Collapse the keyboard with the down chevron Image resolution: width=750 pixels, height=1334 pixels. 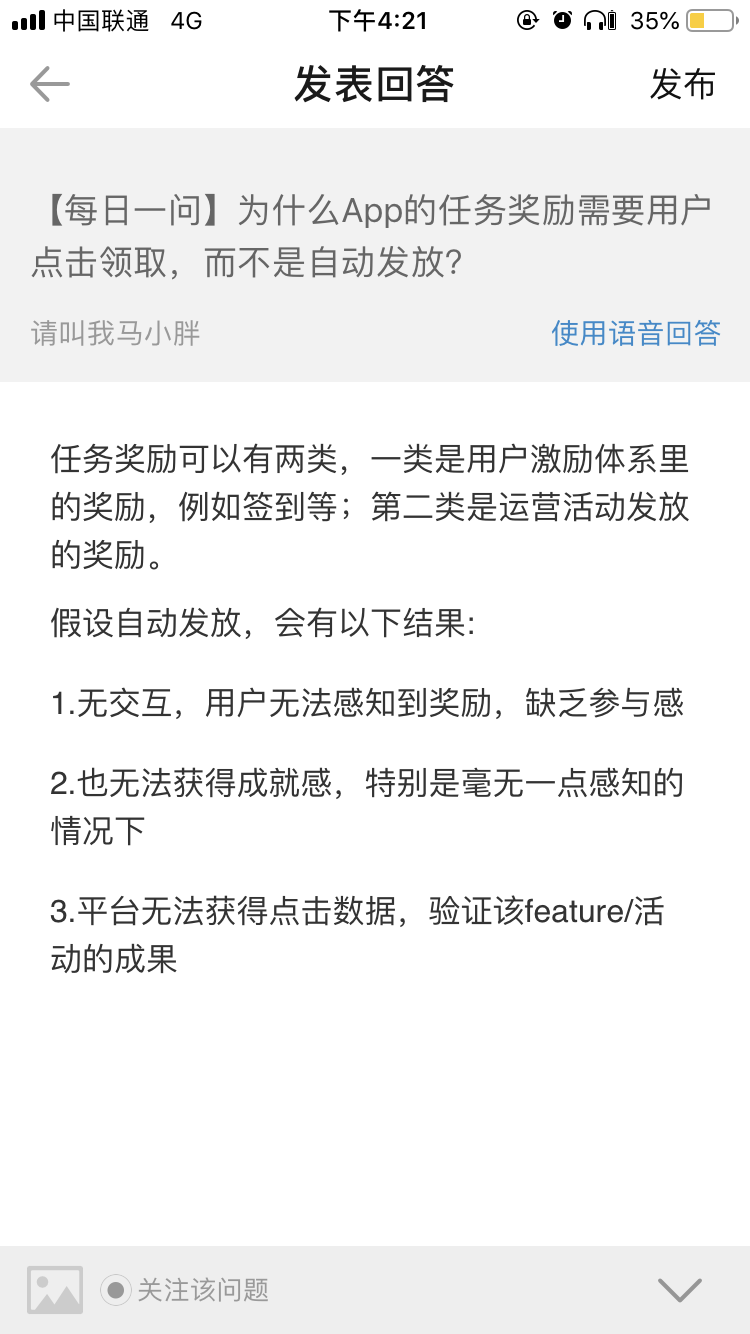point(680,1290)
